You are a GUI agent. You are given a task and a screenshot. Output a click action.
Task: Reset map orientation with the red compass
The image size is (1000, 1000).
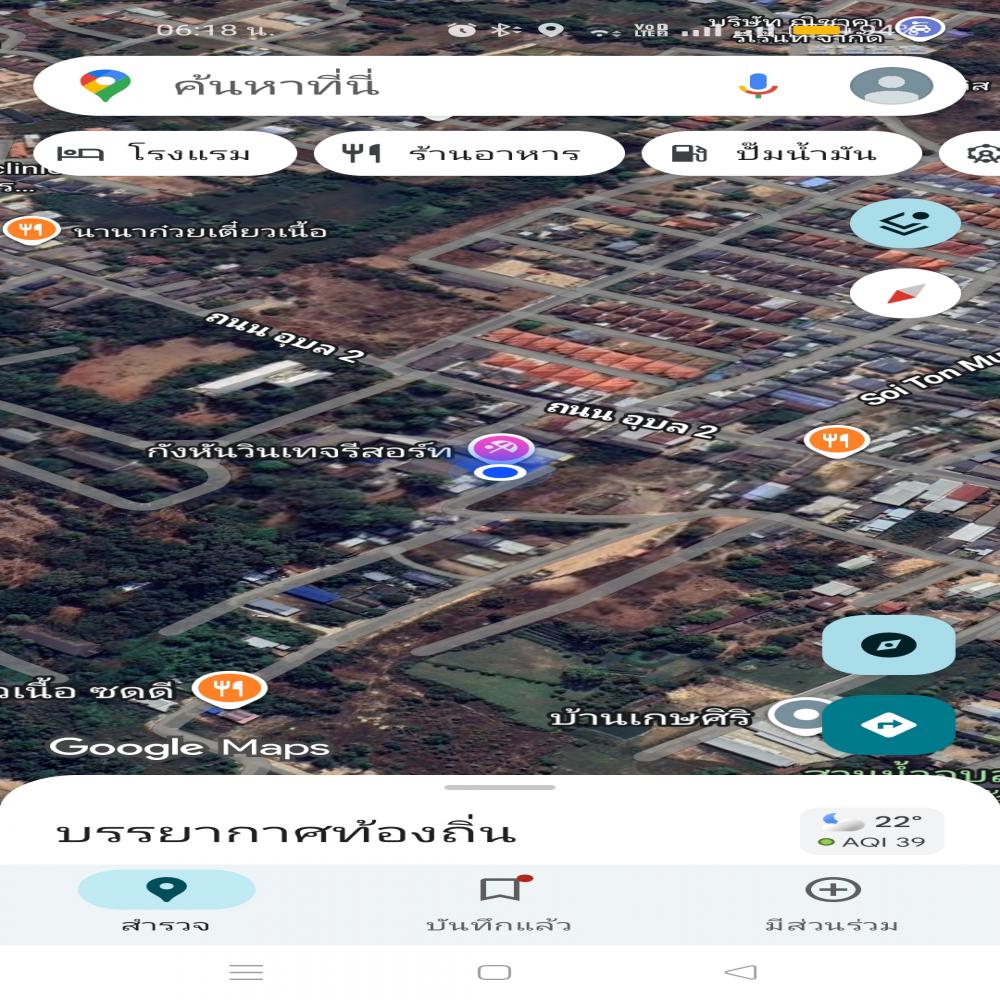pos(905,294)
